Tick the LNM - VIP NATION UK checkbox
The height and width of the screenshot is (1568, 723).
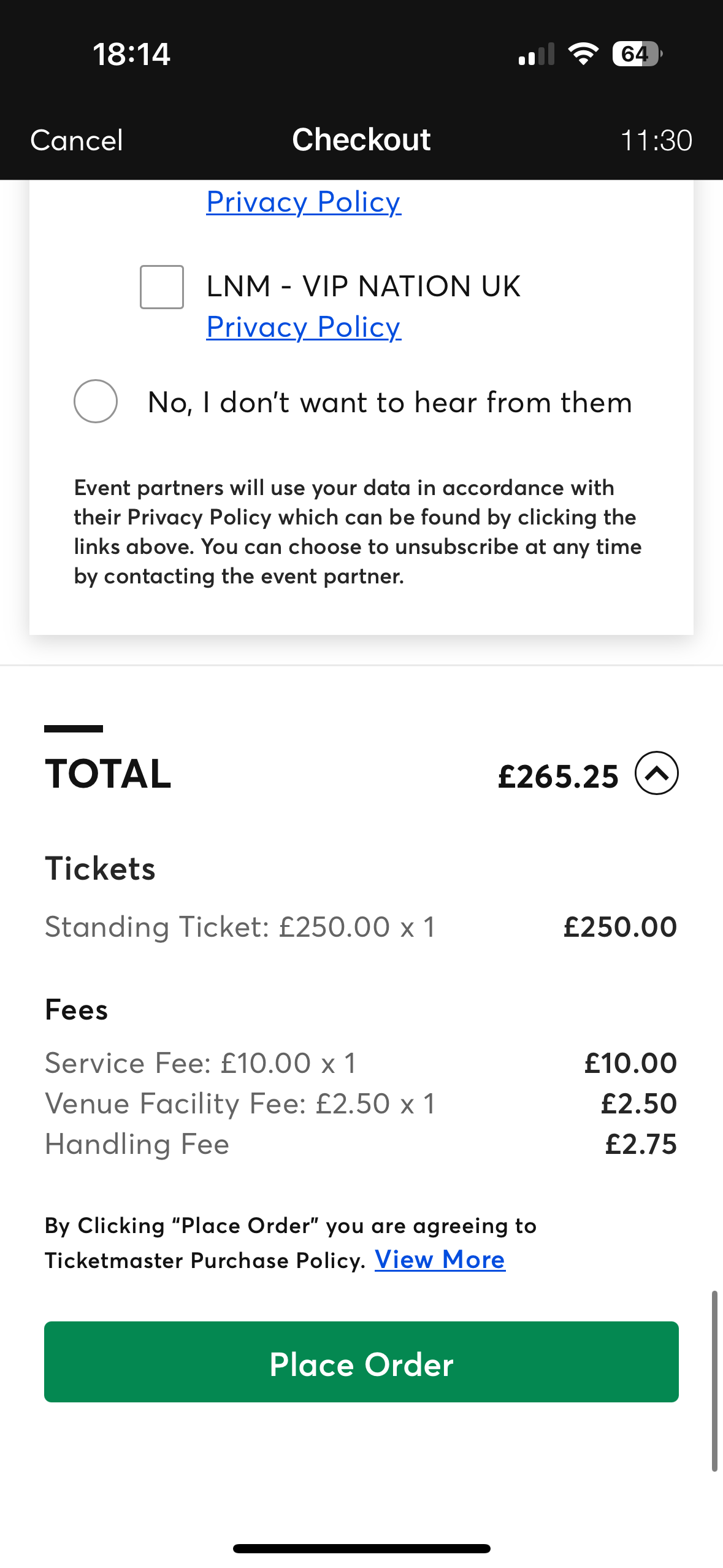[162, 287]
